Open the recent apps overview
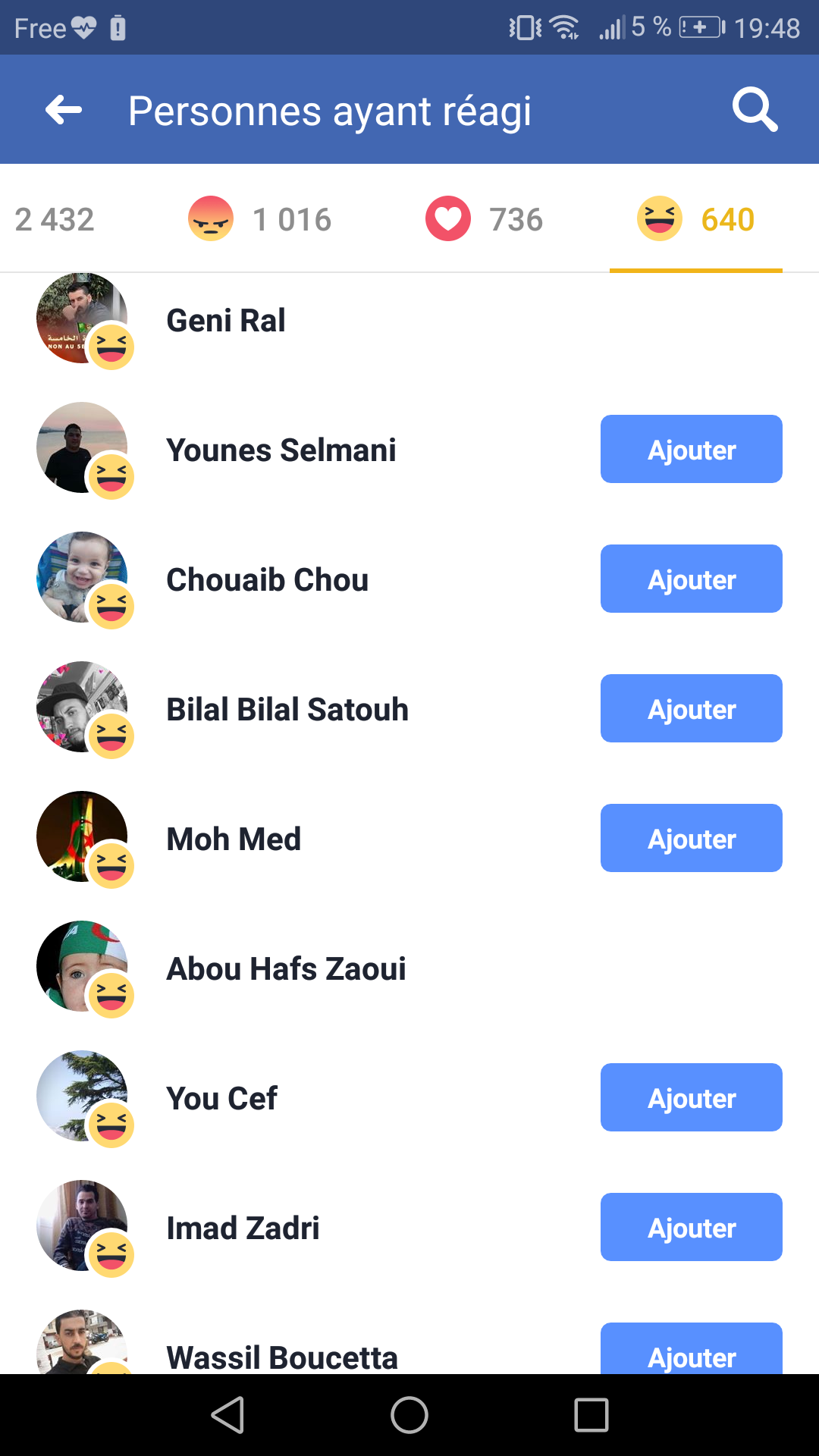 coord(591,1415)
